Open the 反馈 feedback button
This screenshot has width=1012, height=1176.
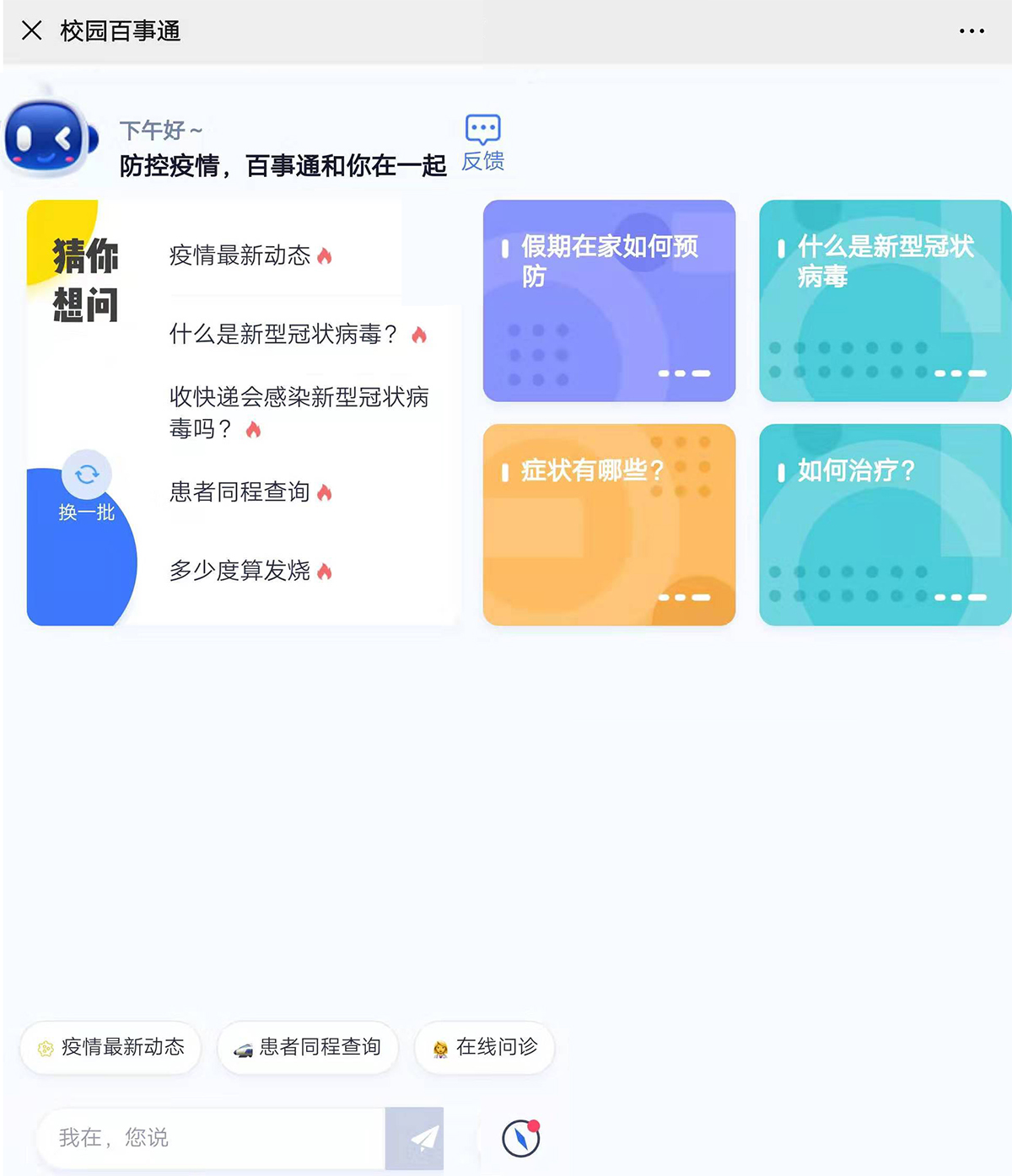(482, 142)
